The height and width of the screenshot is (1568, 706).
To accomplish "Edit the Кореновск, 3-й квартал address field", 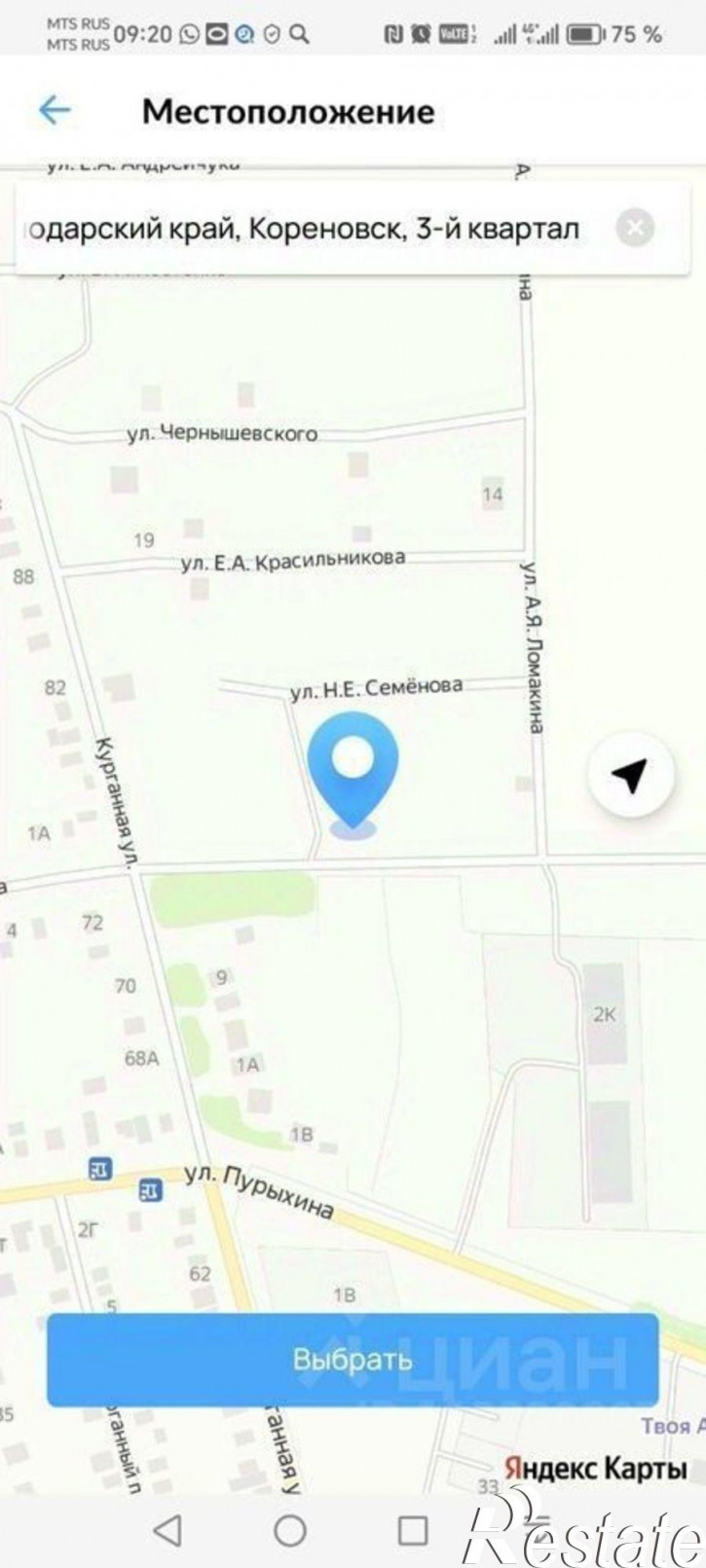I will [302, 230].
